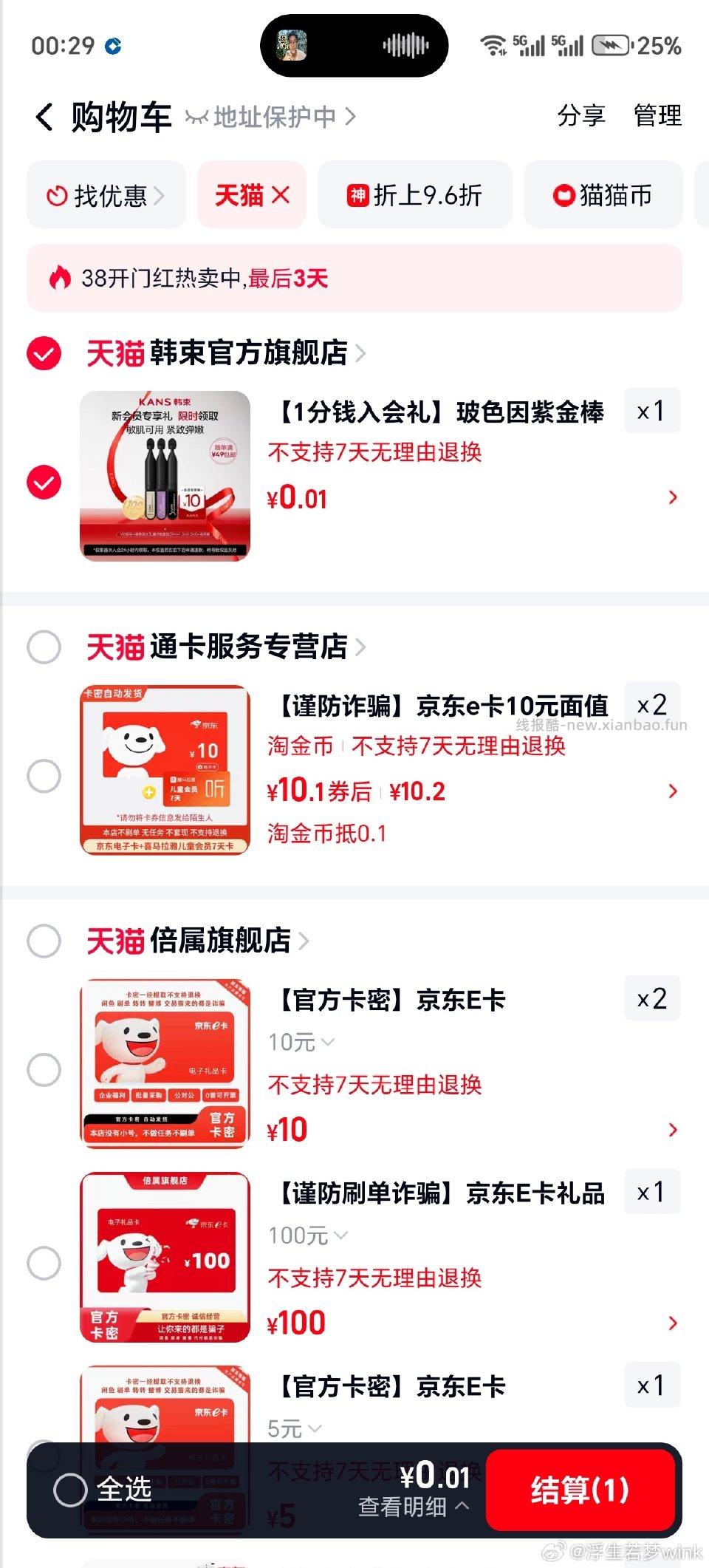Enable the 全选 select-all checkbox
This screenshot has height=1568, width=709.
(72, 1488)
